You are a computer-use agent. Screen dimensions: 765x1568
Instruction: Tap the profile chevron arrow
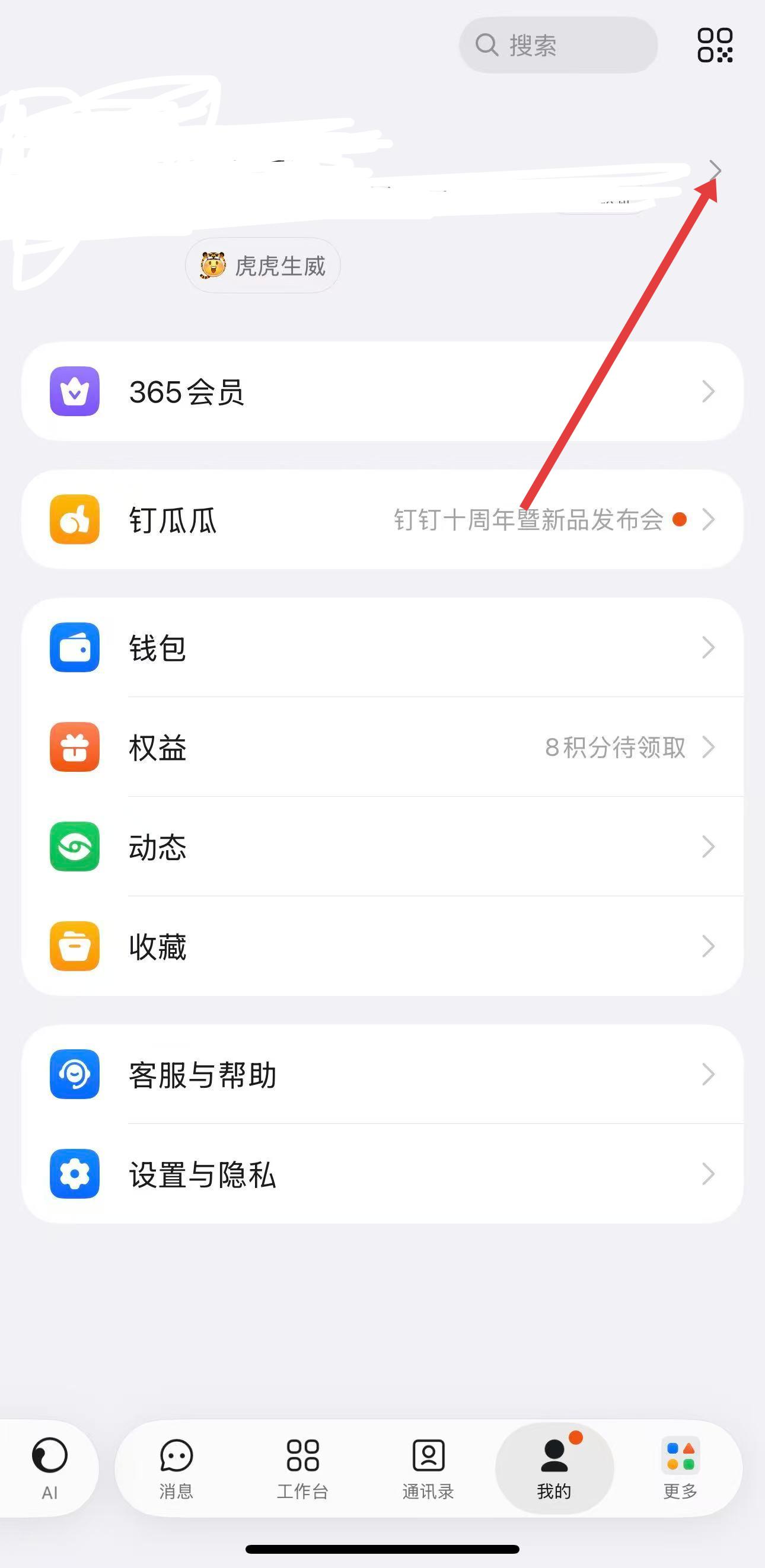[x=715, y=170]
